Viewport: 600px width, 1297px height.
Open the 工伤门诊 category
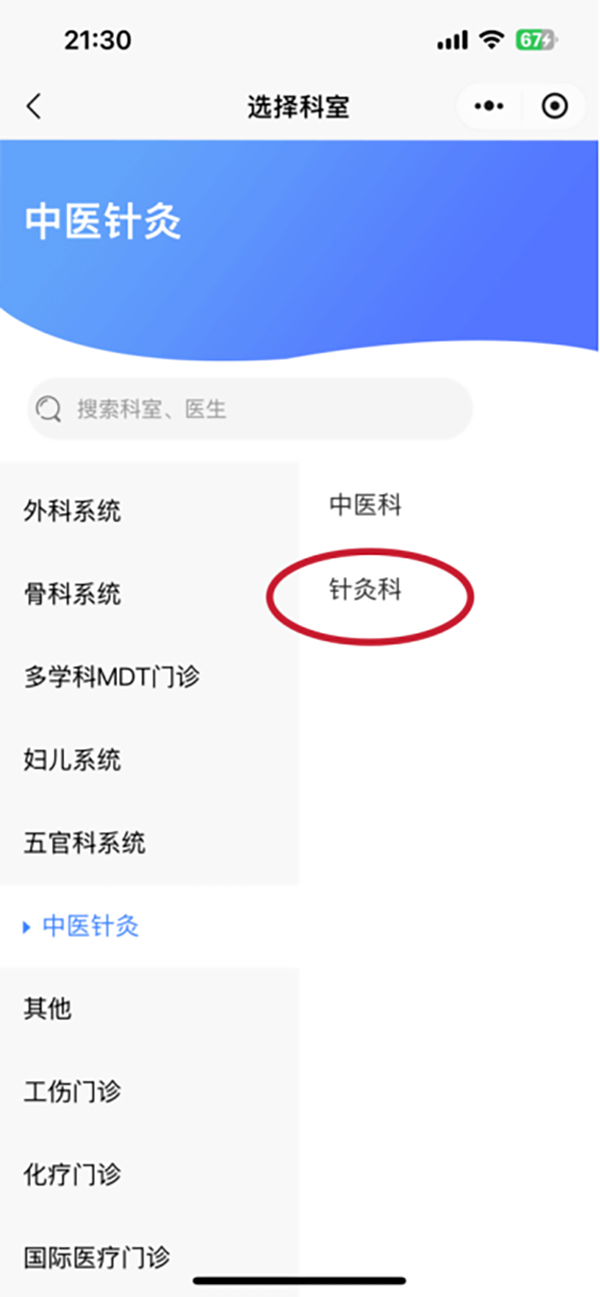coord(73,1091)
